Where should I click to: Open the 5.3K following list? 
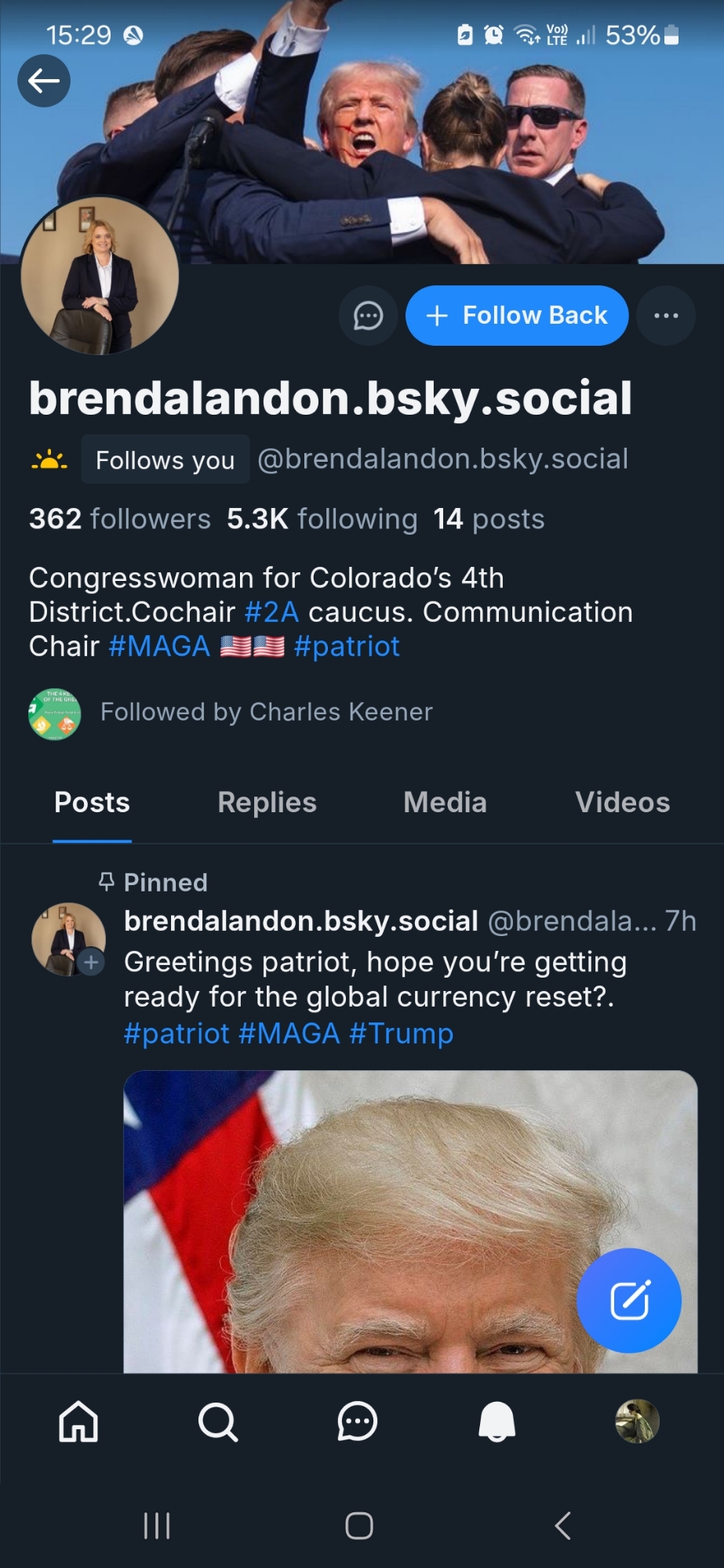click(322, 519)
